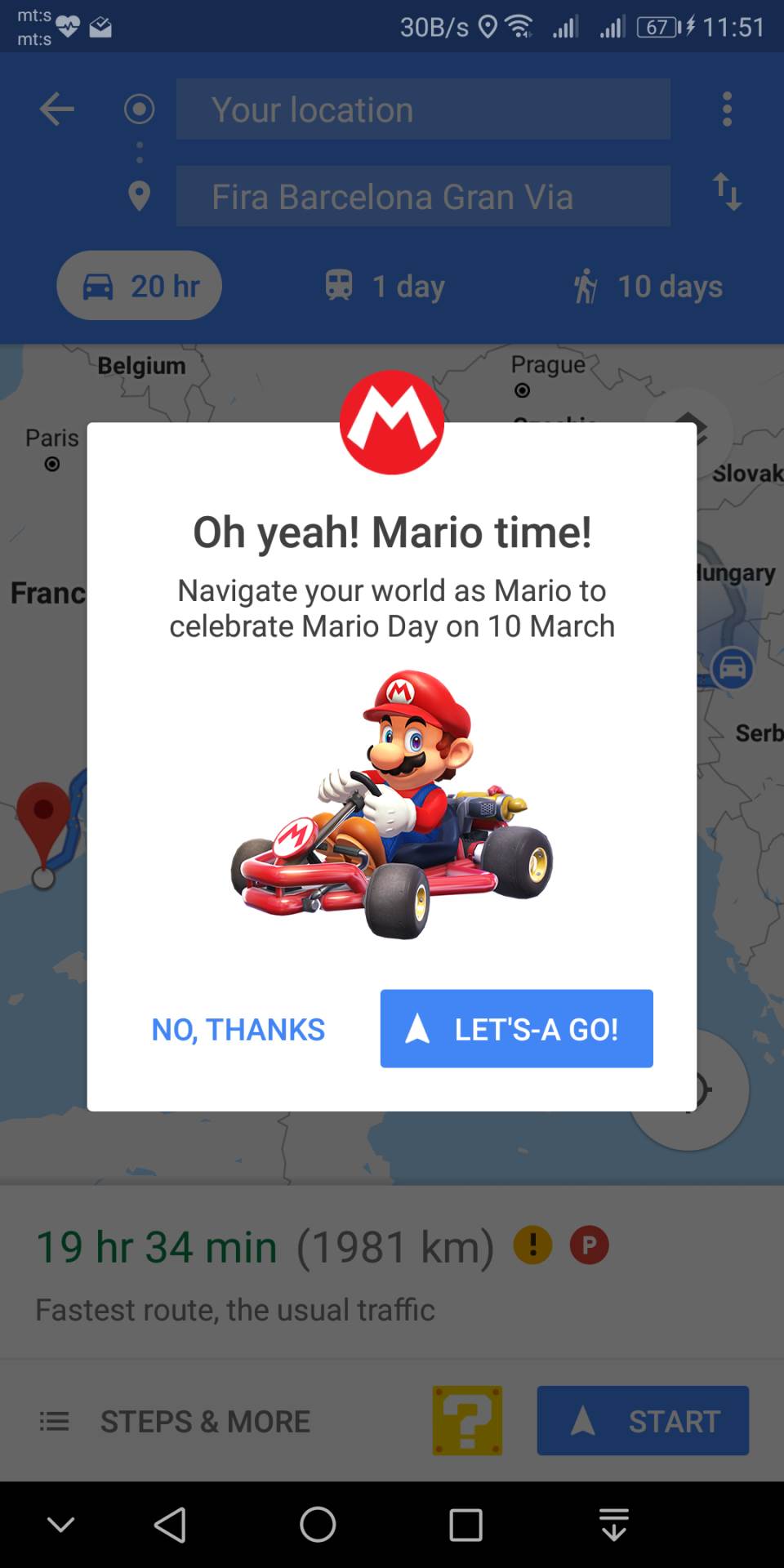Switch to the 10 days walking option

coord(648,286)
